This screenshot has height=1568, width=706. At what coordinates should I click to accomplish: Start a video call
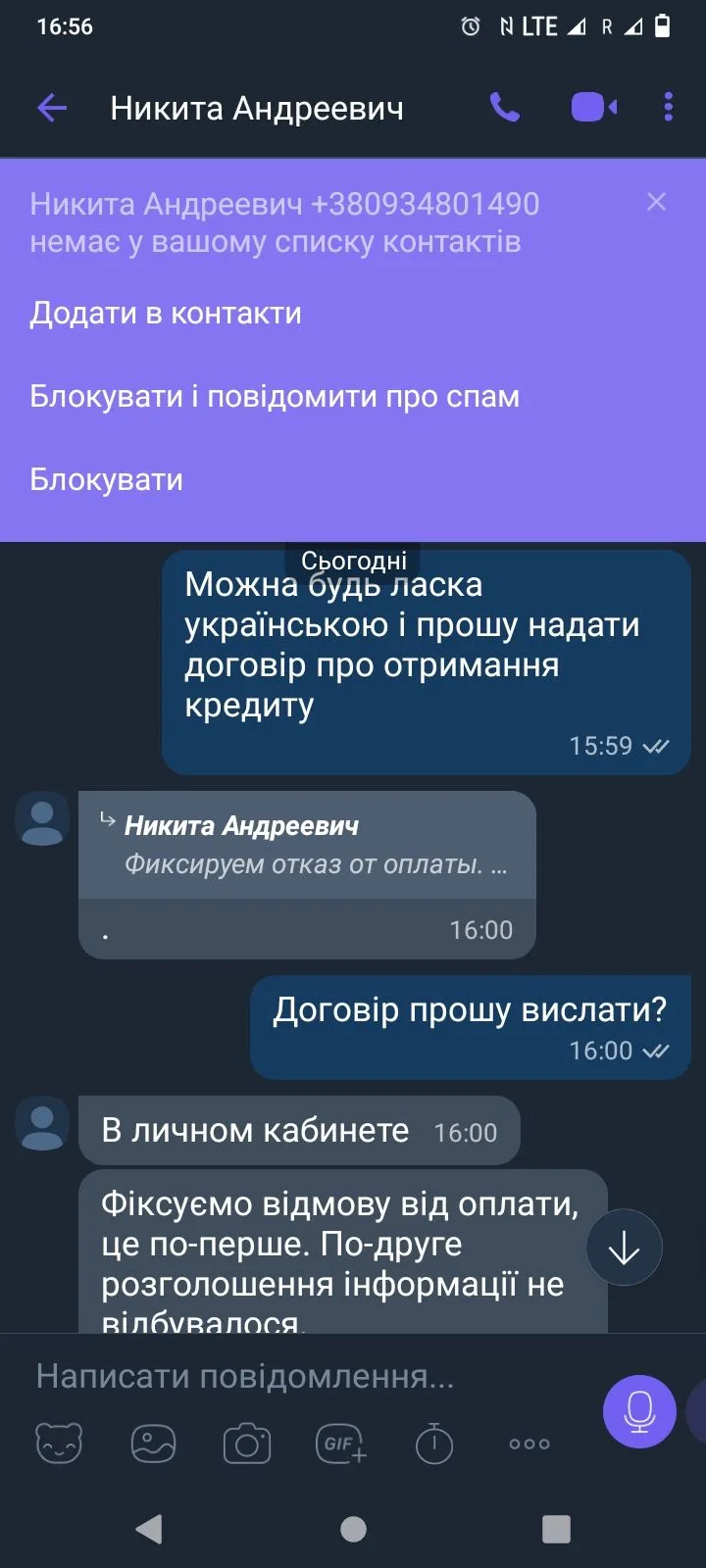coord(593,108)
